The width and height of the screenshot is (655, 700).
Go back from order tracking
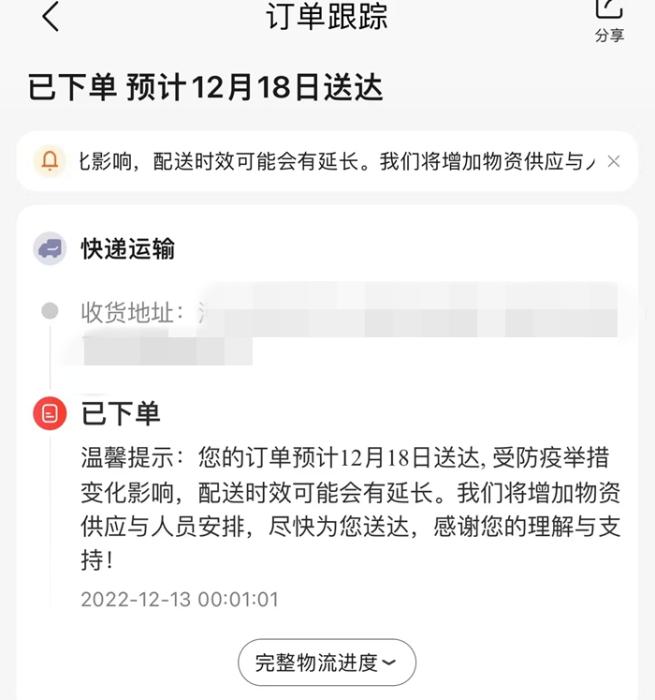pos(50,17)
